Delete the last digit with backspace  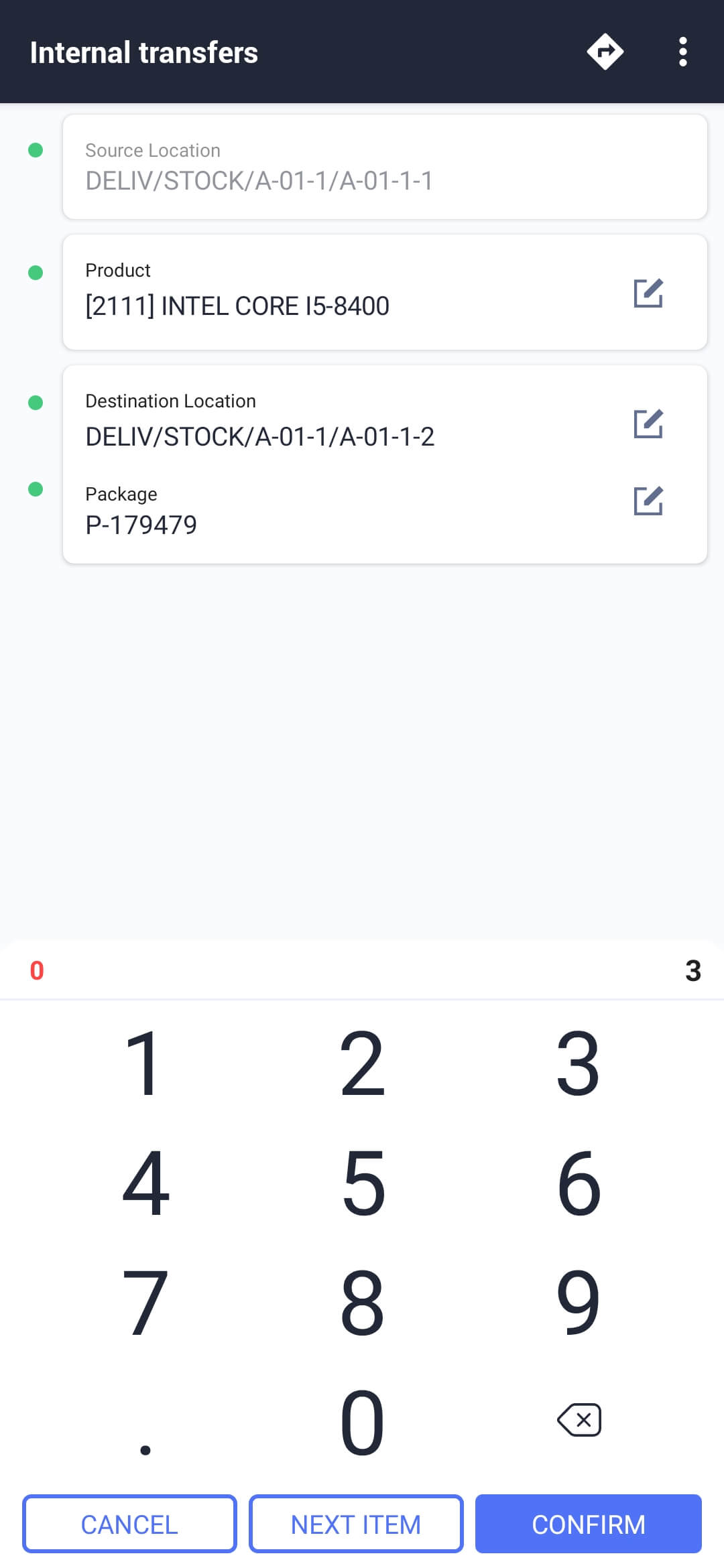click(x=579, y=1420)
